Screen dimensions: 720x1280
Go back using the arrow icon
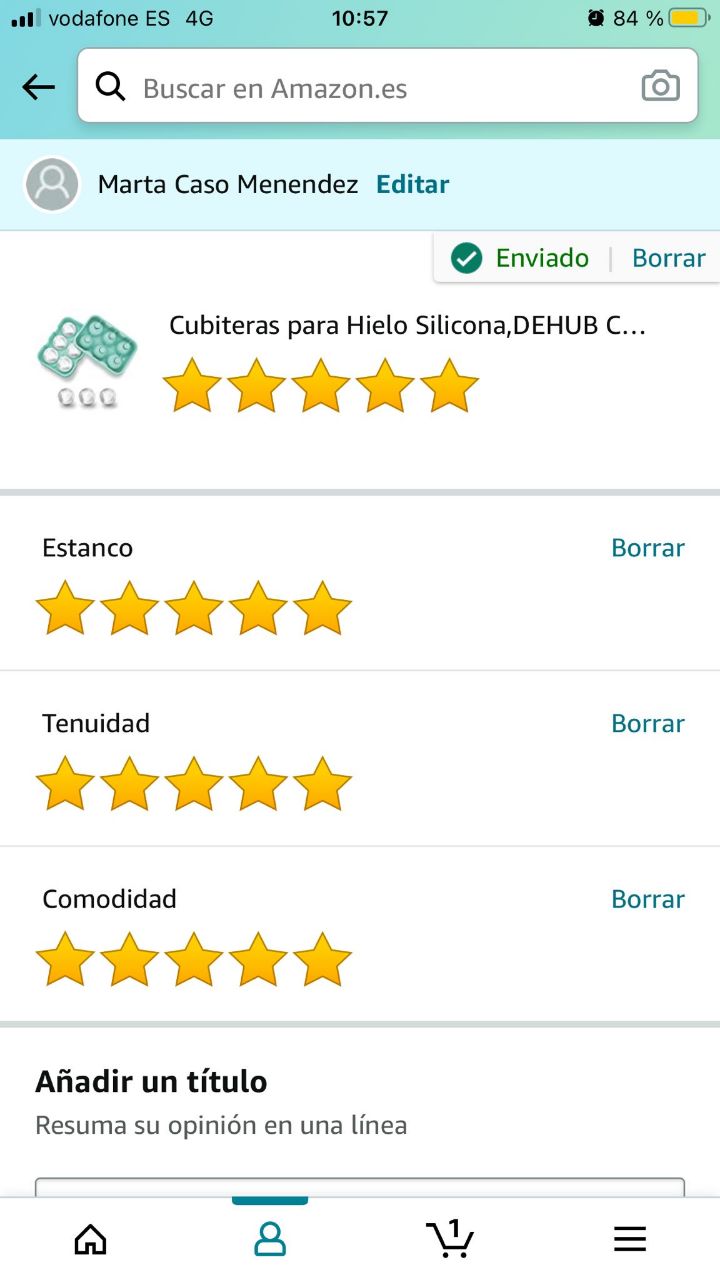click(x=39, y=88)
